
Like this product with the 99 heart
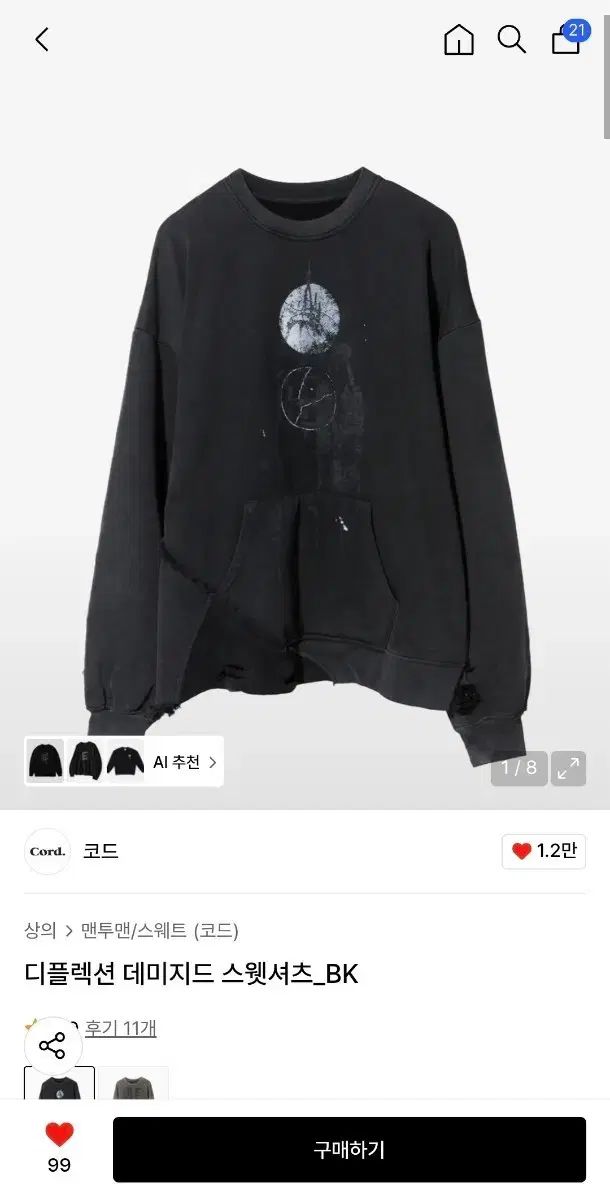59,1148
